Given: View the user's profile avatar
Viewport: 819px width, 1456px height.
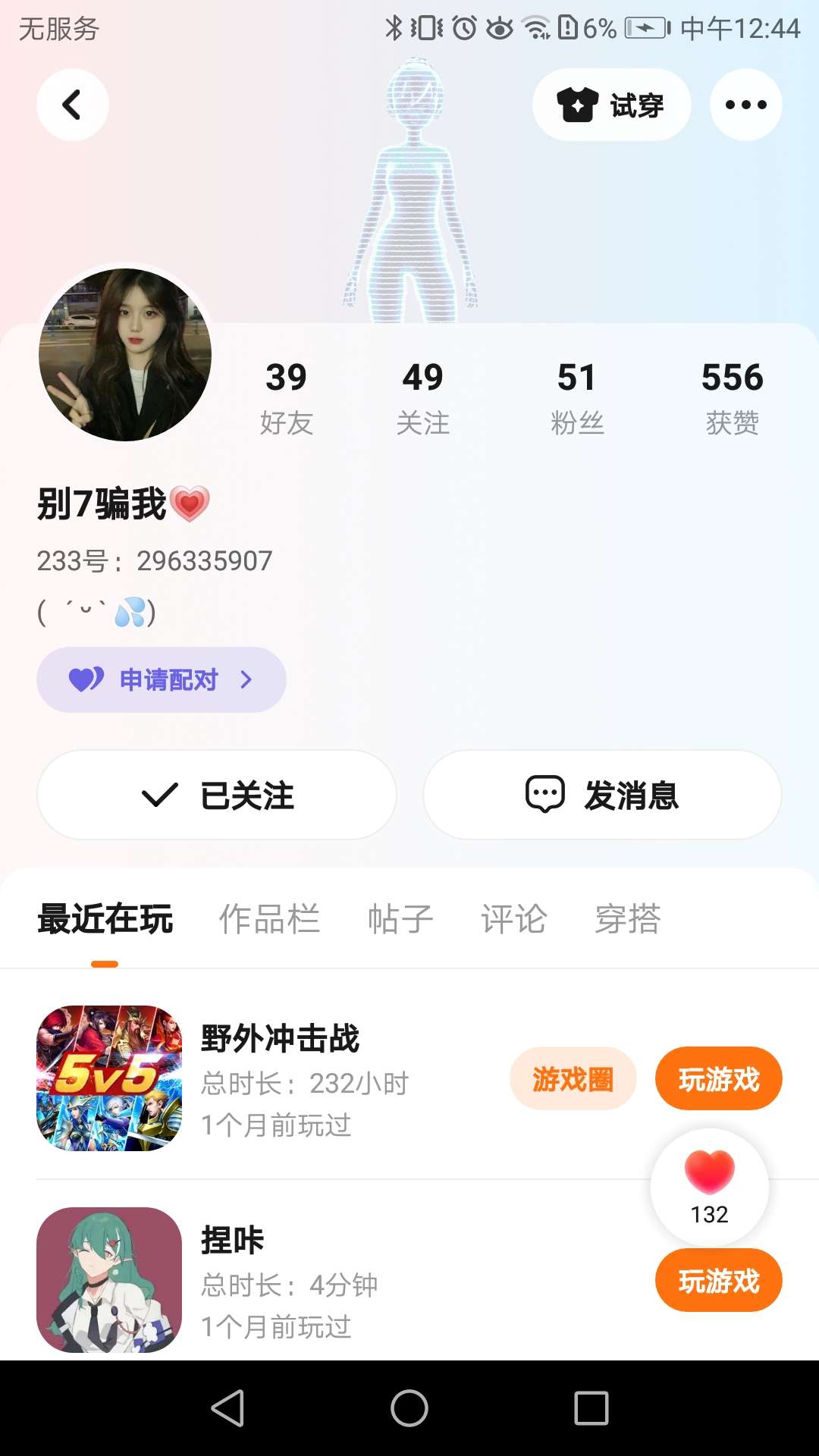Looking at the screenshot, I should tap(125, 355).
